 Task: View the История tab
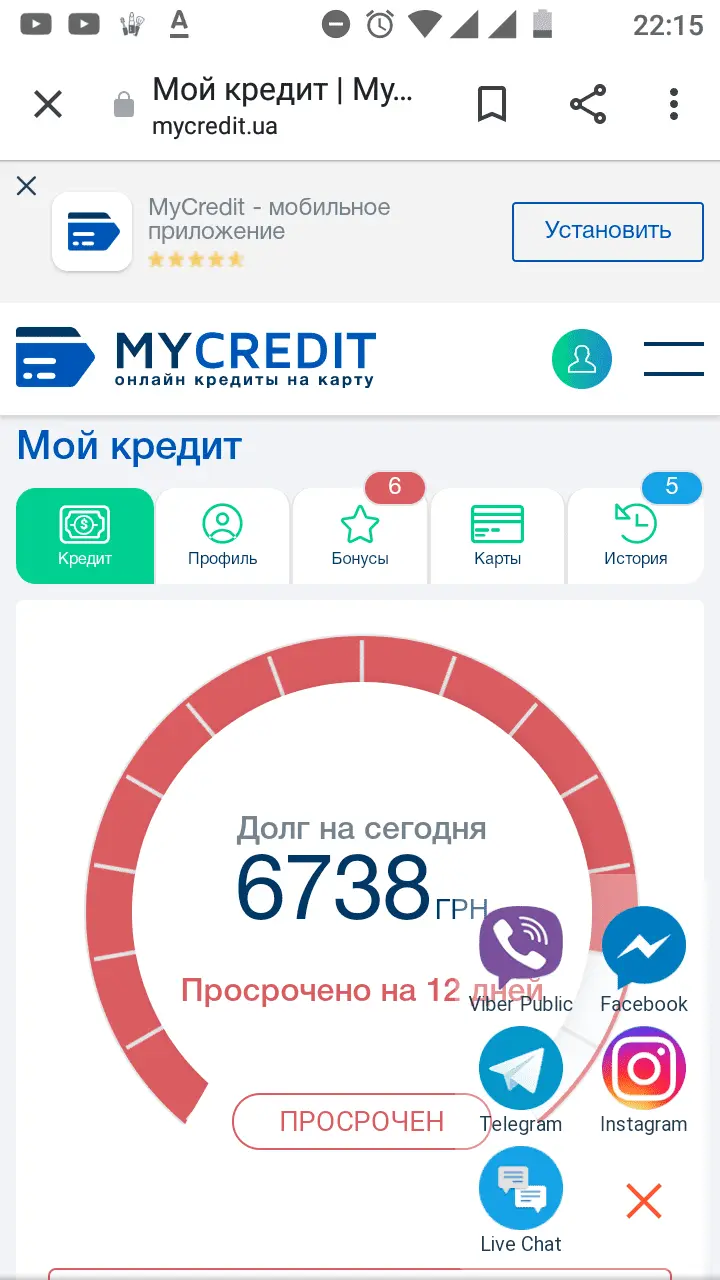point(635,536)
